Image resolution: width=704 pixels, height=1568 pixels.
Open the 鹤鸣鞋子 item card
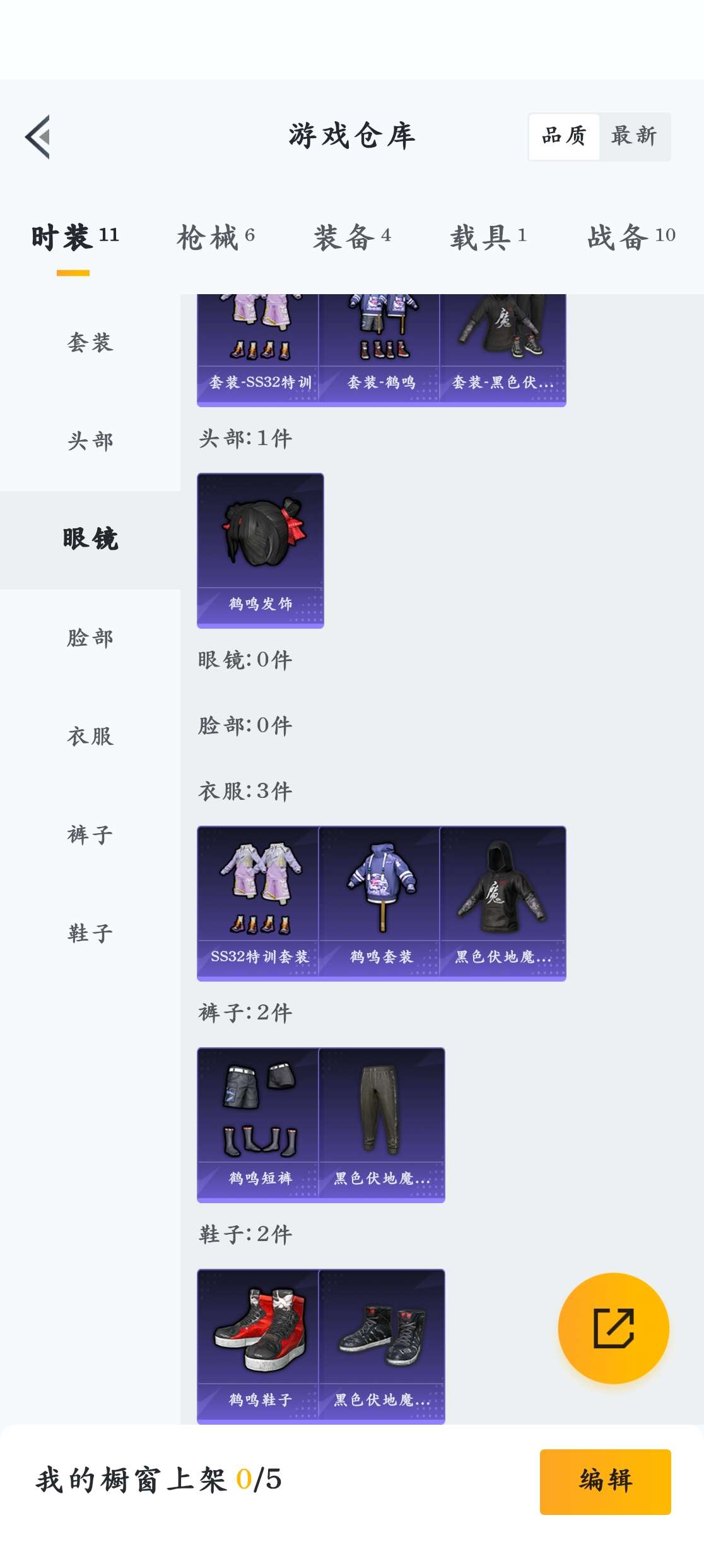click(260, 1346)
